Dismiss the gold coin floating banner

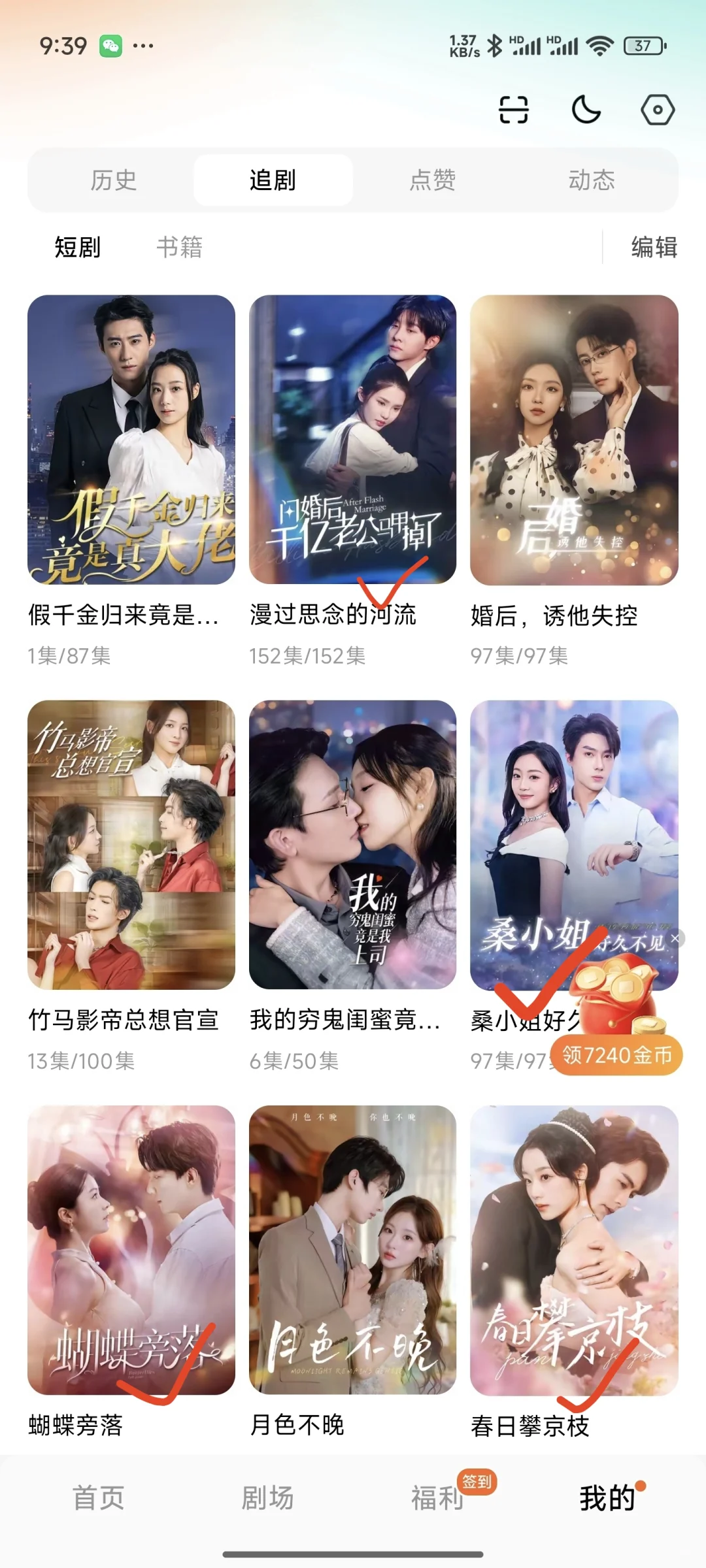(x=676, y=938)
